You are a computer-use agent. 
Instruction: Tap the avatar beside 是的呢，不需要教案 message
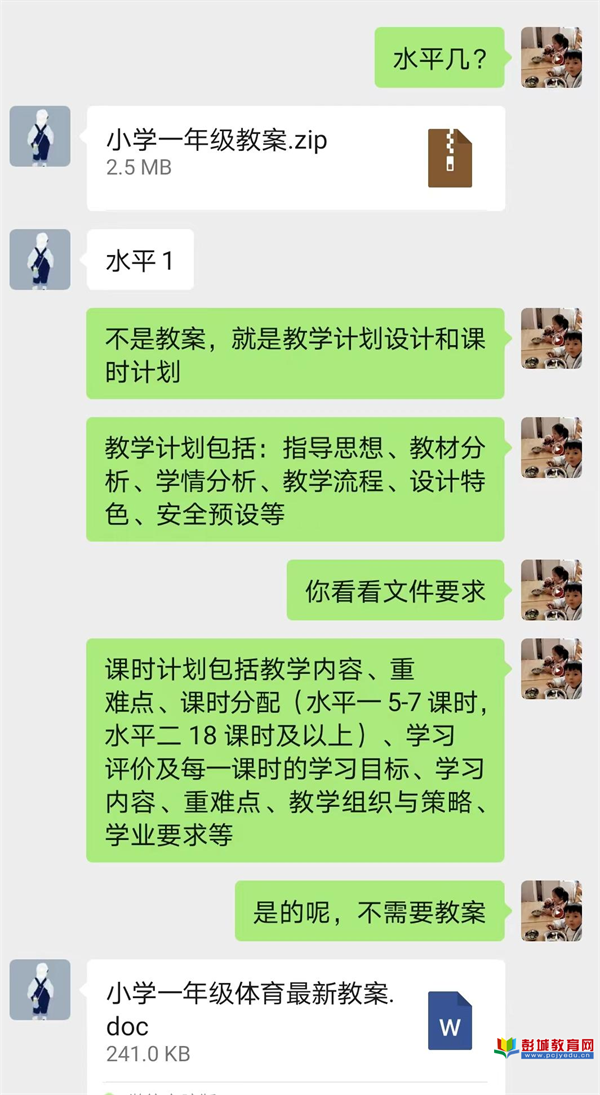551,910
